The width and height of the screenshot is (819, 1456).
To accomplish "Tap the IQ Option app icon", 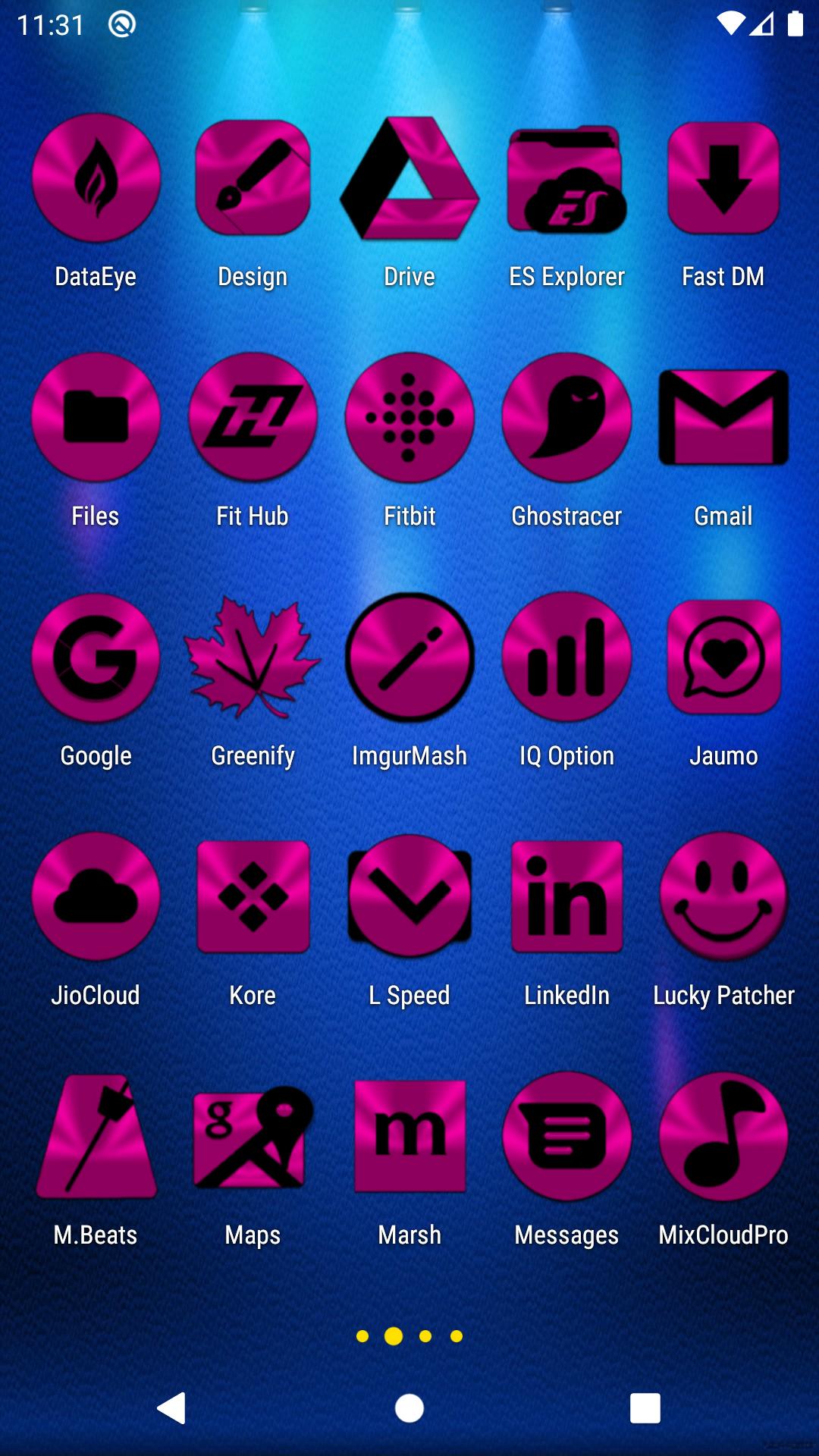I will [x=566, y=657].
